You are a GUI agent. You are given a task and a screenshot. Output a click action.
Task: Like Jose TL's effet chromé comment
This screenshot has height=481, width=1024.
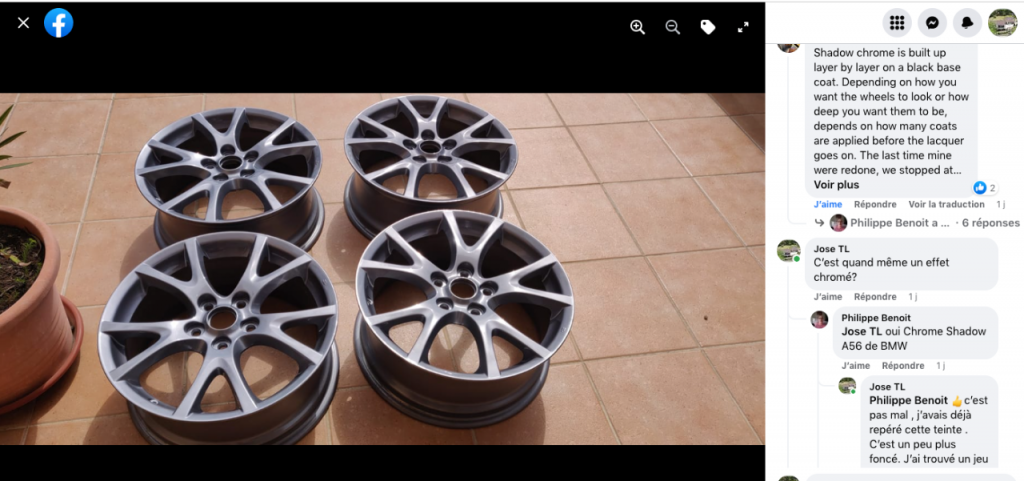[828, 297]
